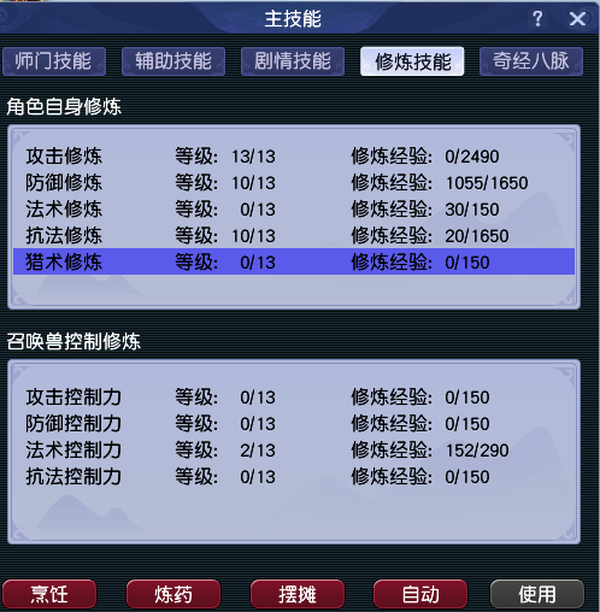
Task: Tap the 摆摊 button
Action: (297, 595)
